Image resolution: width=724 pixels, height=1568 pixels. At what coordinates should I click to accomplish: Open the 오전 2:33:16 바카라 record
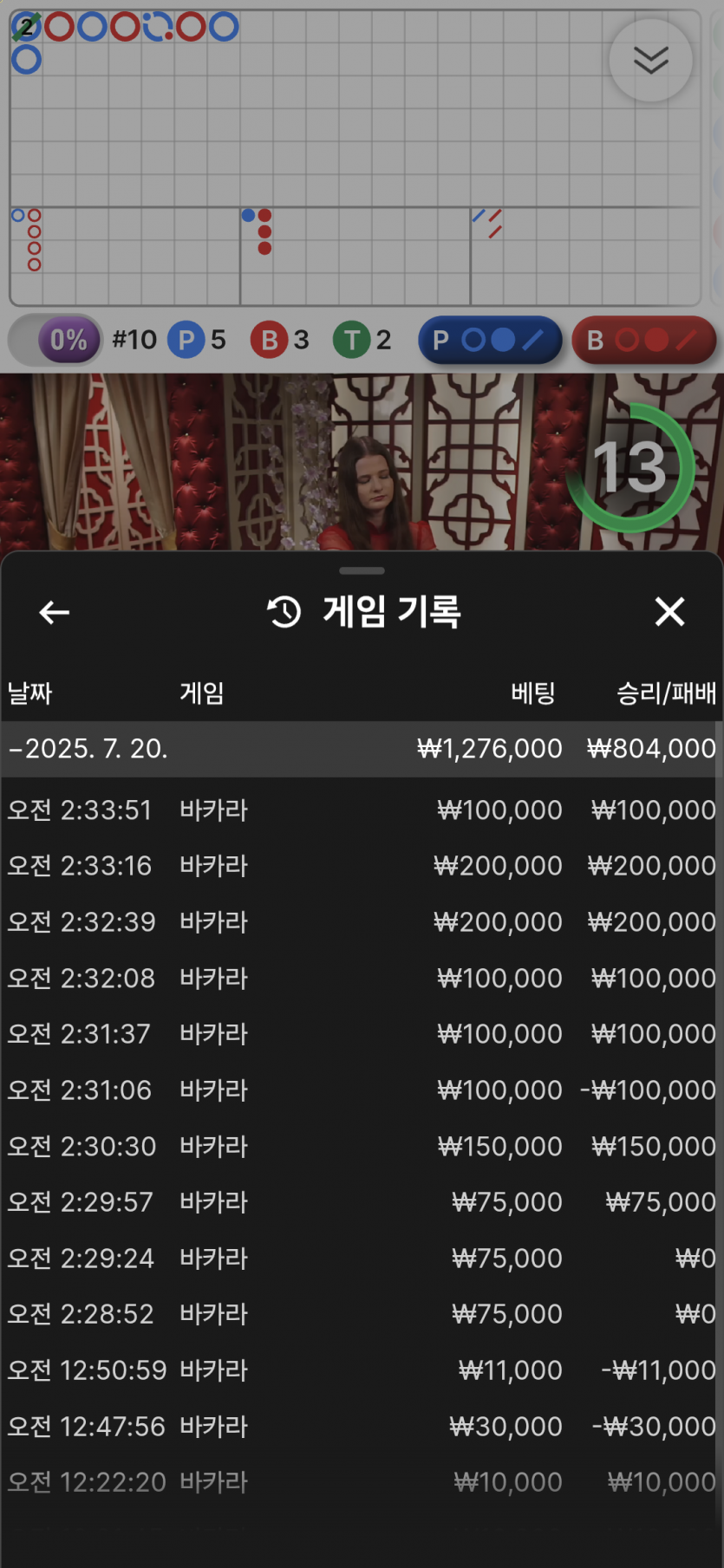[x=362, y=866]
